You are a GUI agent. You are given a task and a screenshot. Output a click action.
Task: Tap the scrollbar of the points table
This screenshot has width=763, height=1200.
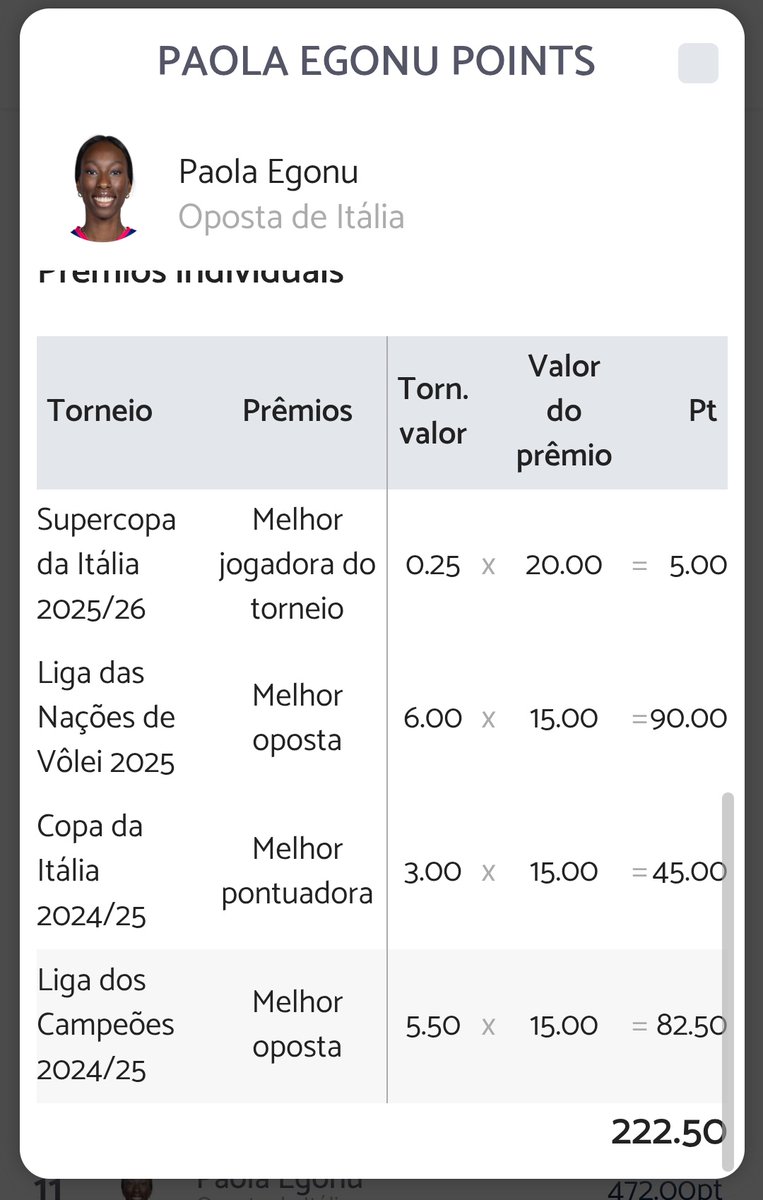(728, 980)
